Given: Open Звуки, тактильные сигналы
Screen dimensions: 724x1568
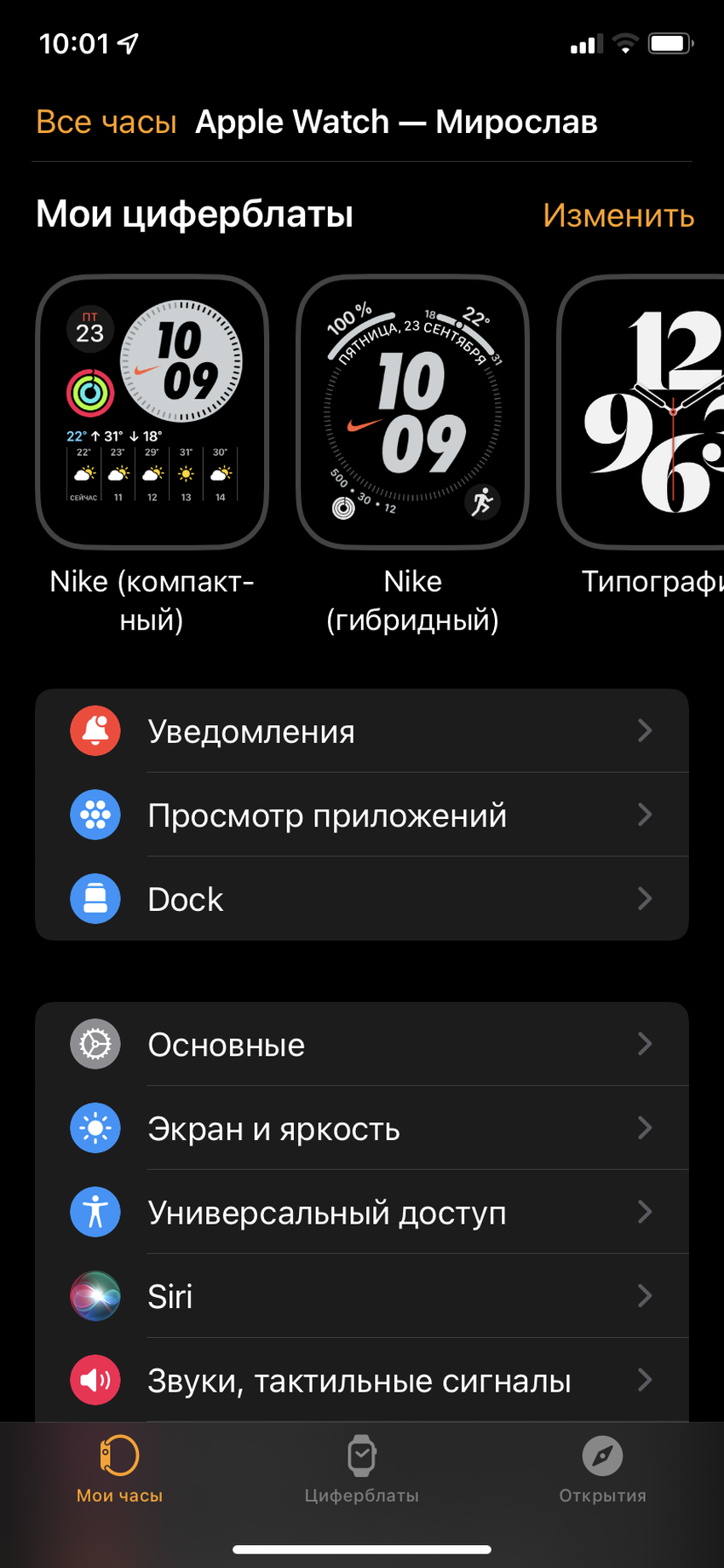Looking at the screenshot, I should [x=362, y=1381].
